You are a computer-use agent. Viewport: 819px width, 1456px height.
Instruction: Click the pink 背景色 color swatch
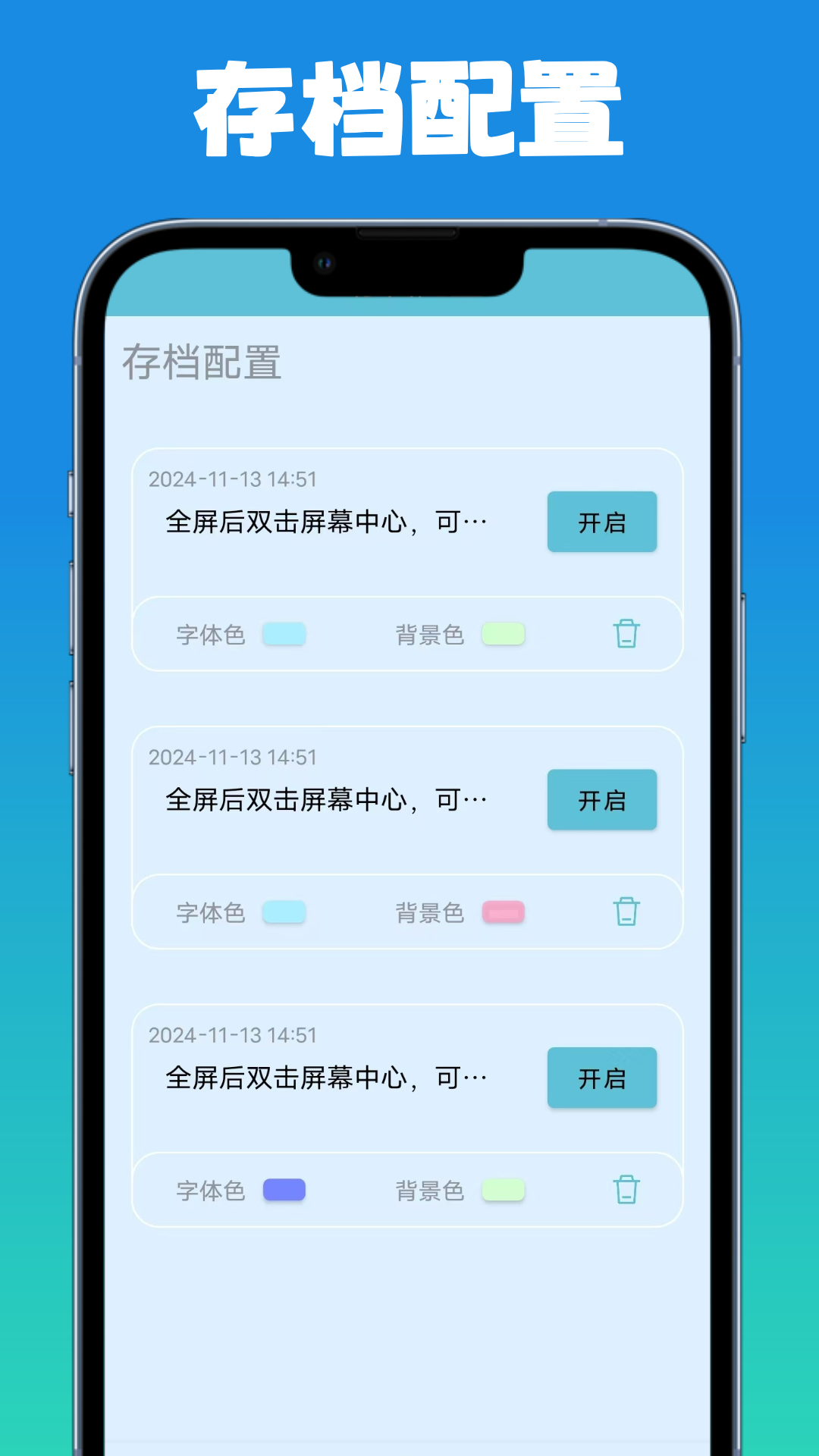pyautogui.click(x=504, y=912)
